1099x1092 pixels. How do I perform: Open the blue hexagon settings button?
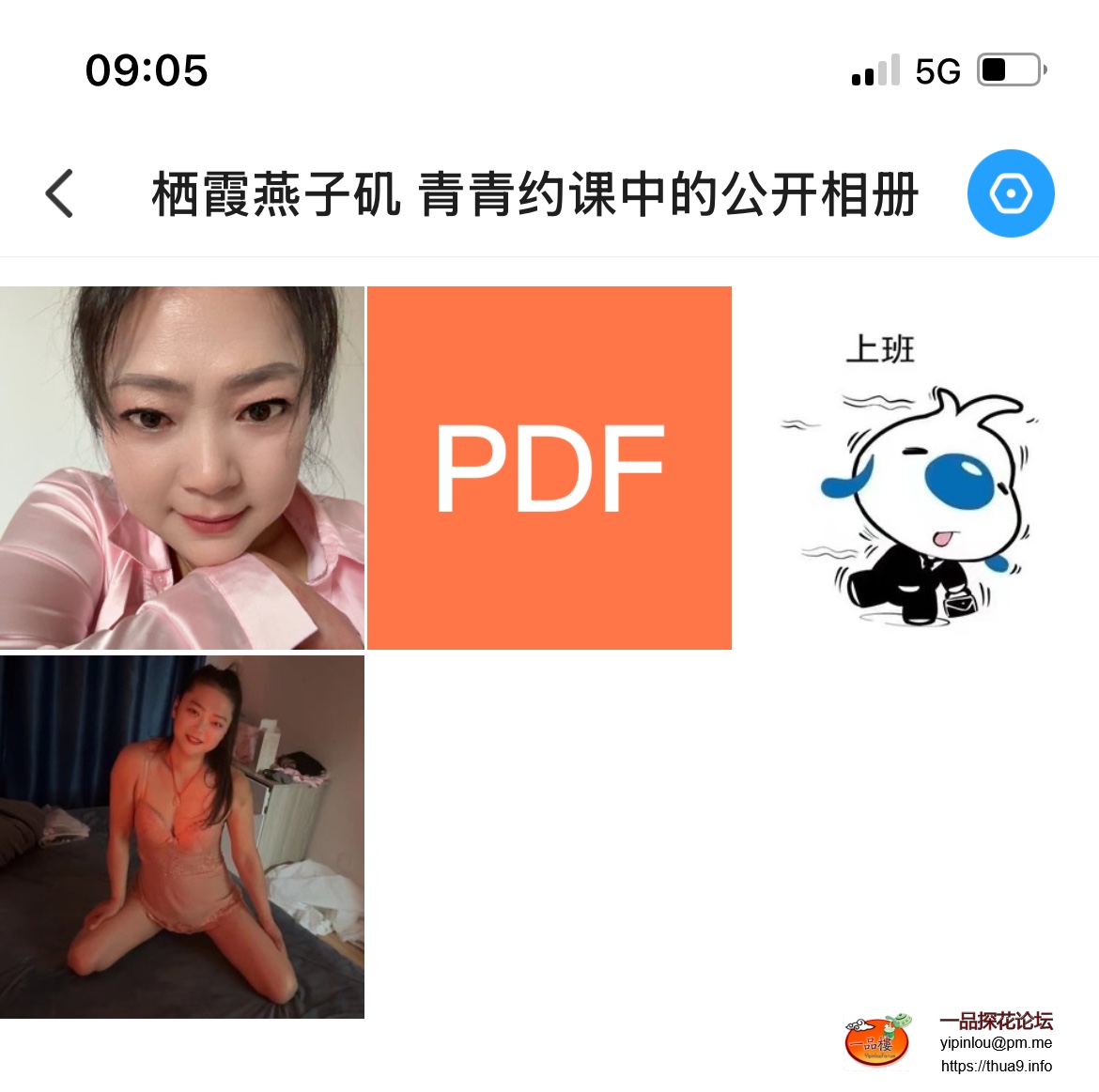1011,193
